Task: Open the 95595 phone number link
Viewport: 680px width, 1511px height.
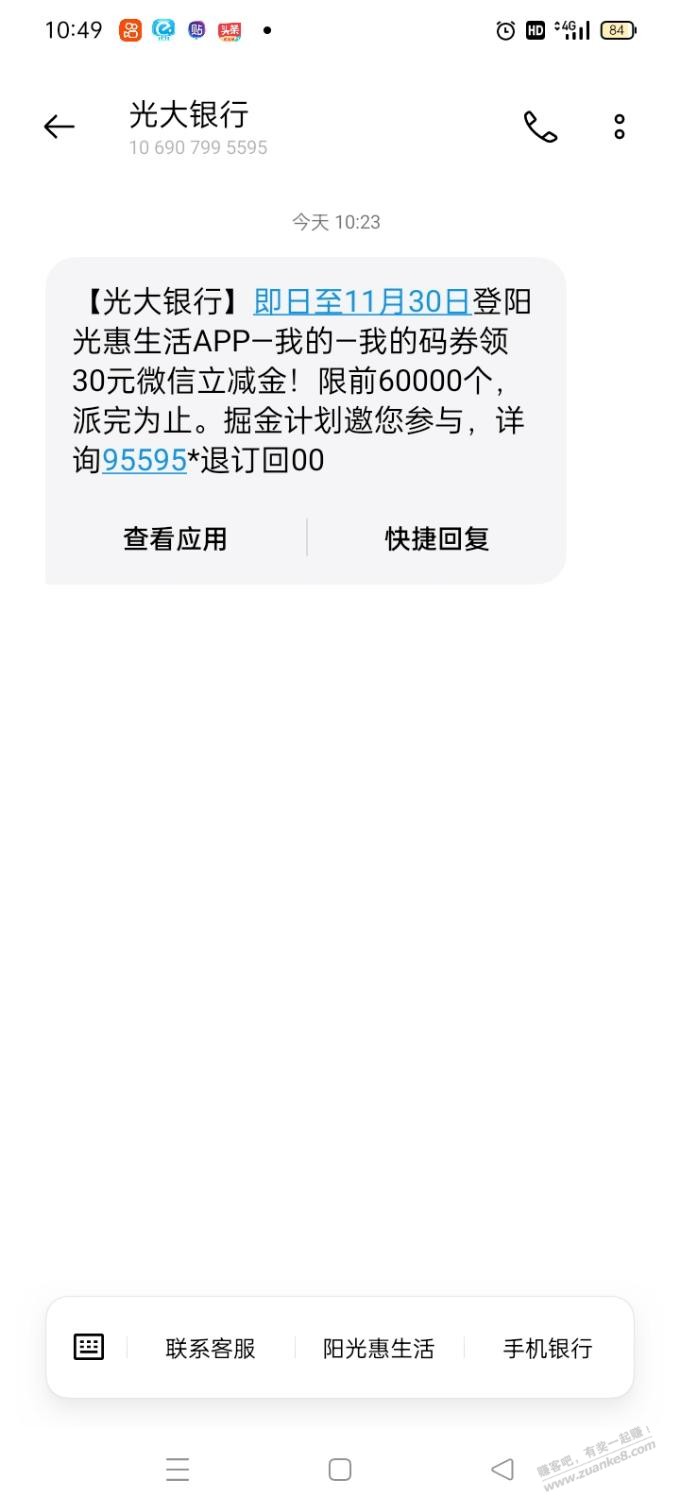Action: [x=144, y=461]
